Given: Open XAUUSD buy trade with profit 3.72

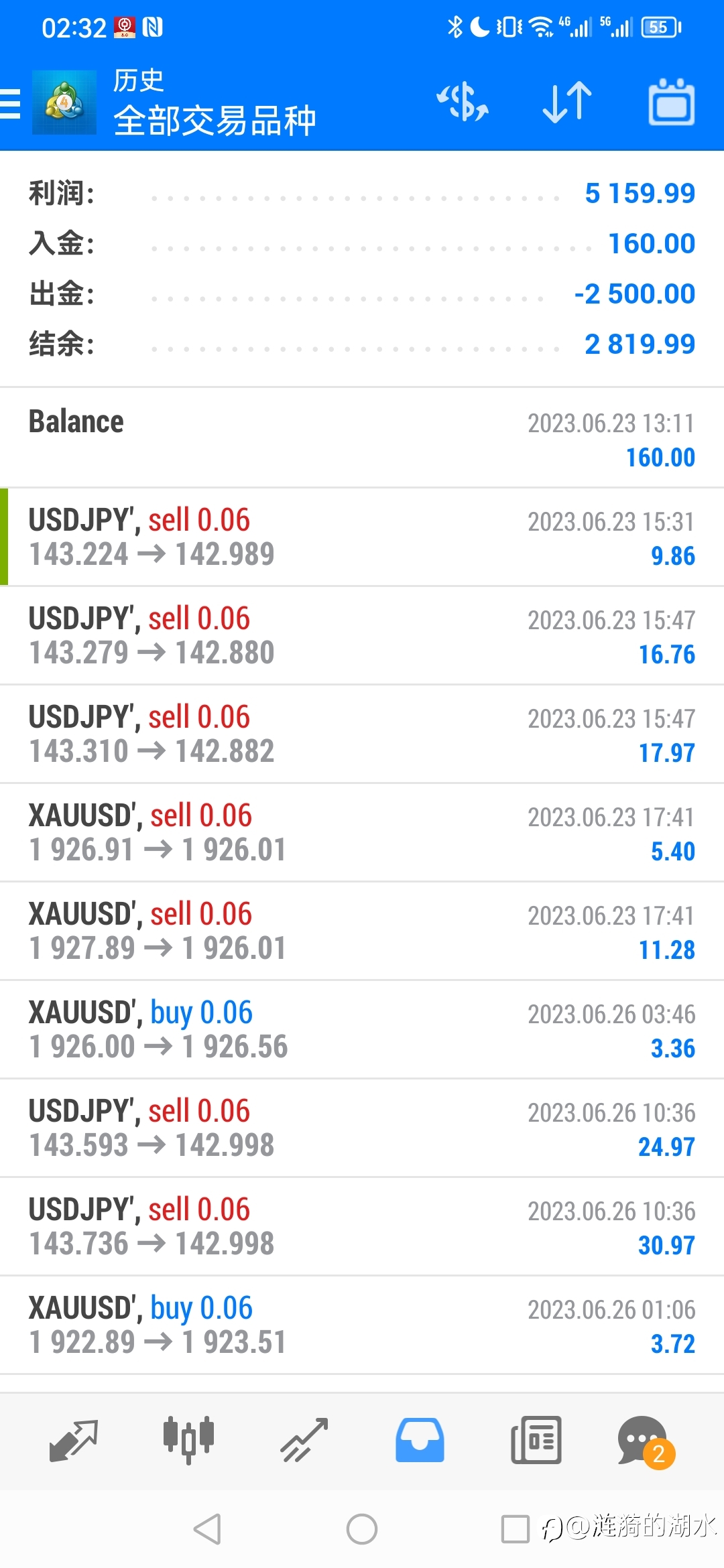Looking at the screenshot, I should [x=362, y=1325].
